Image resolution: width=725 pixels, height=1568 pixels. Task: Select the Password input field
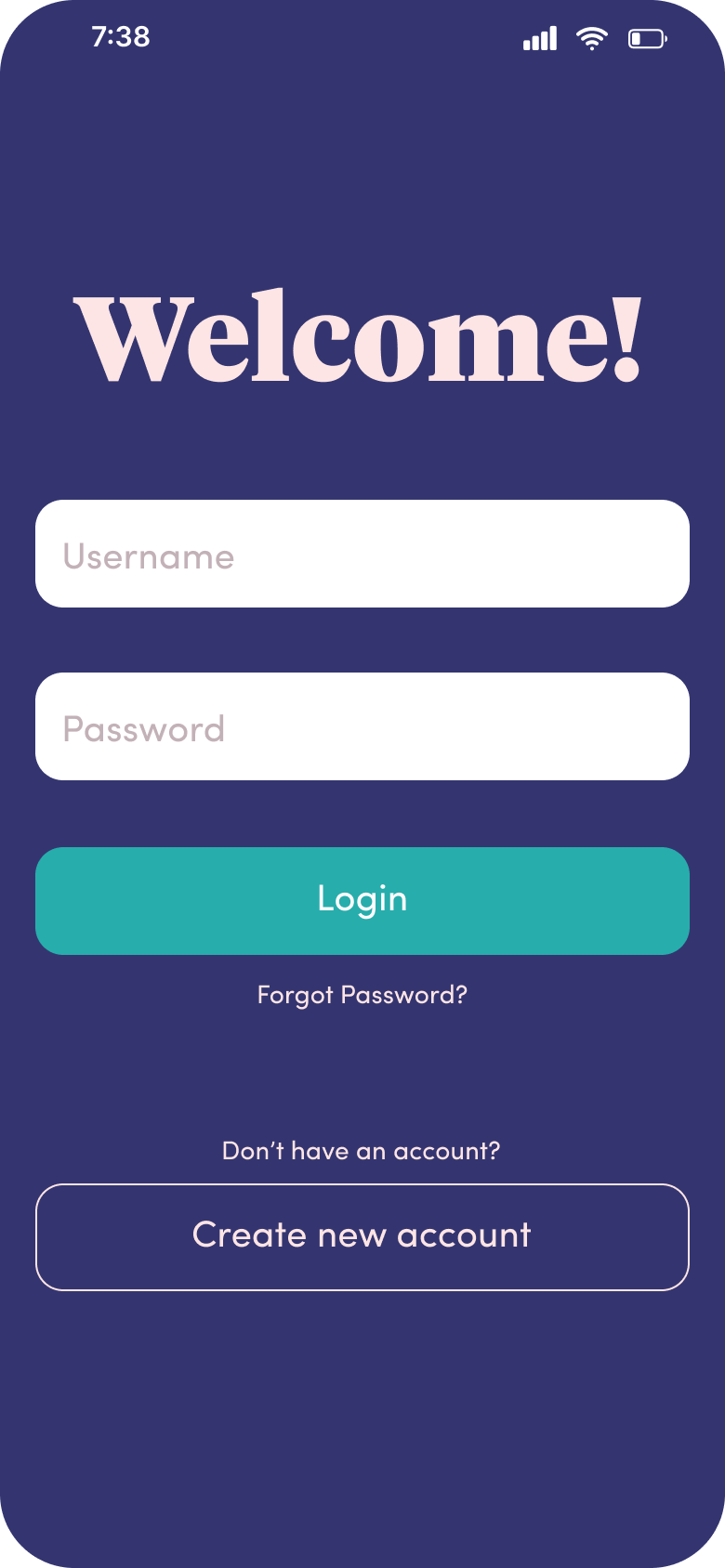coord(362,726)
